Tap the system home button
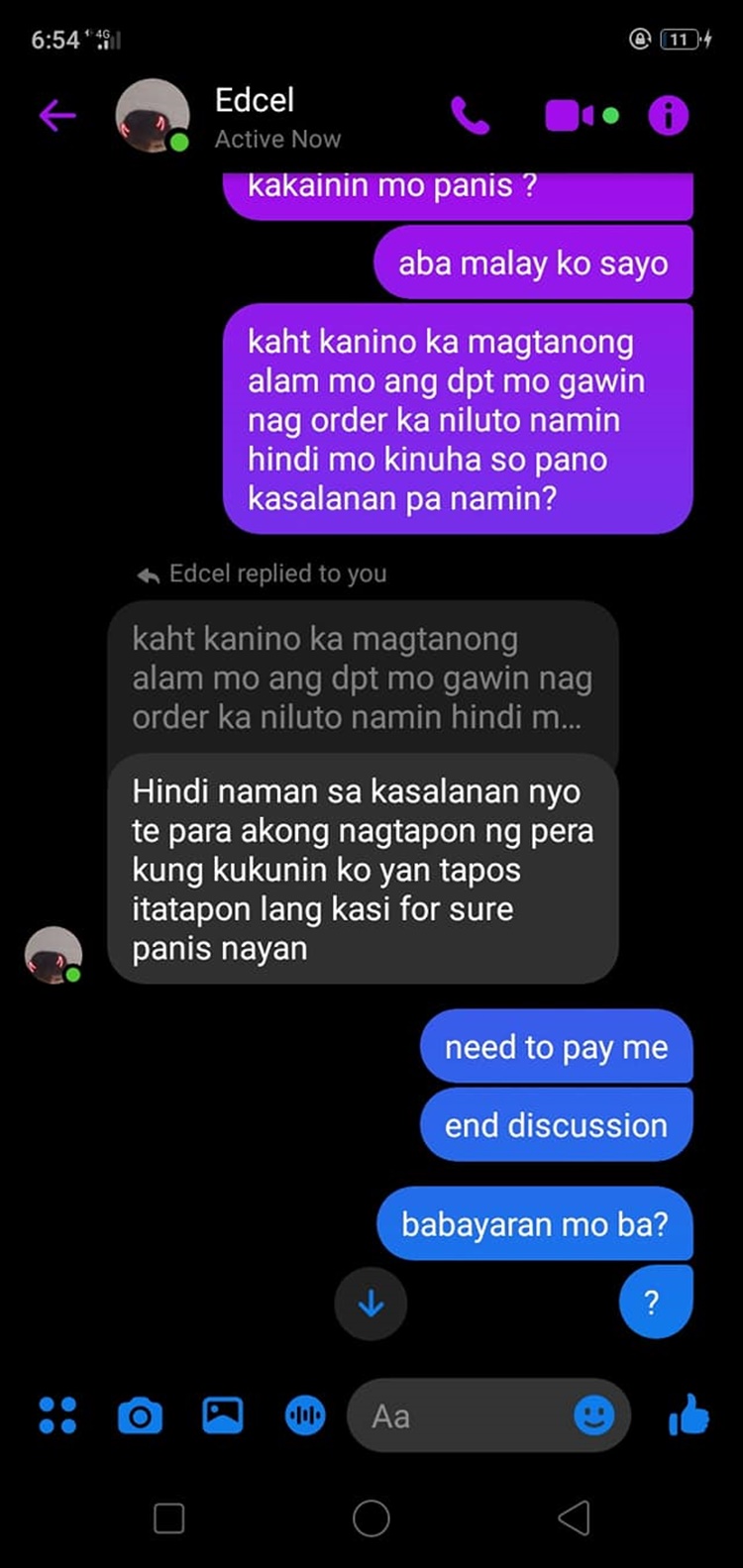 pyautogui.click(x=371, y=1517)
